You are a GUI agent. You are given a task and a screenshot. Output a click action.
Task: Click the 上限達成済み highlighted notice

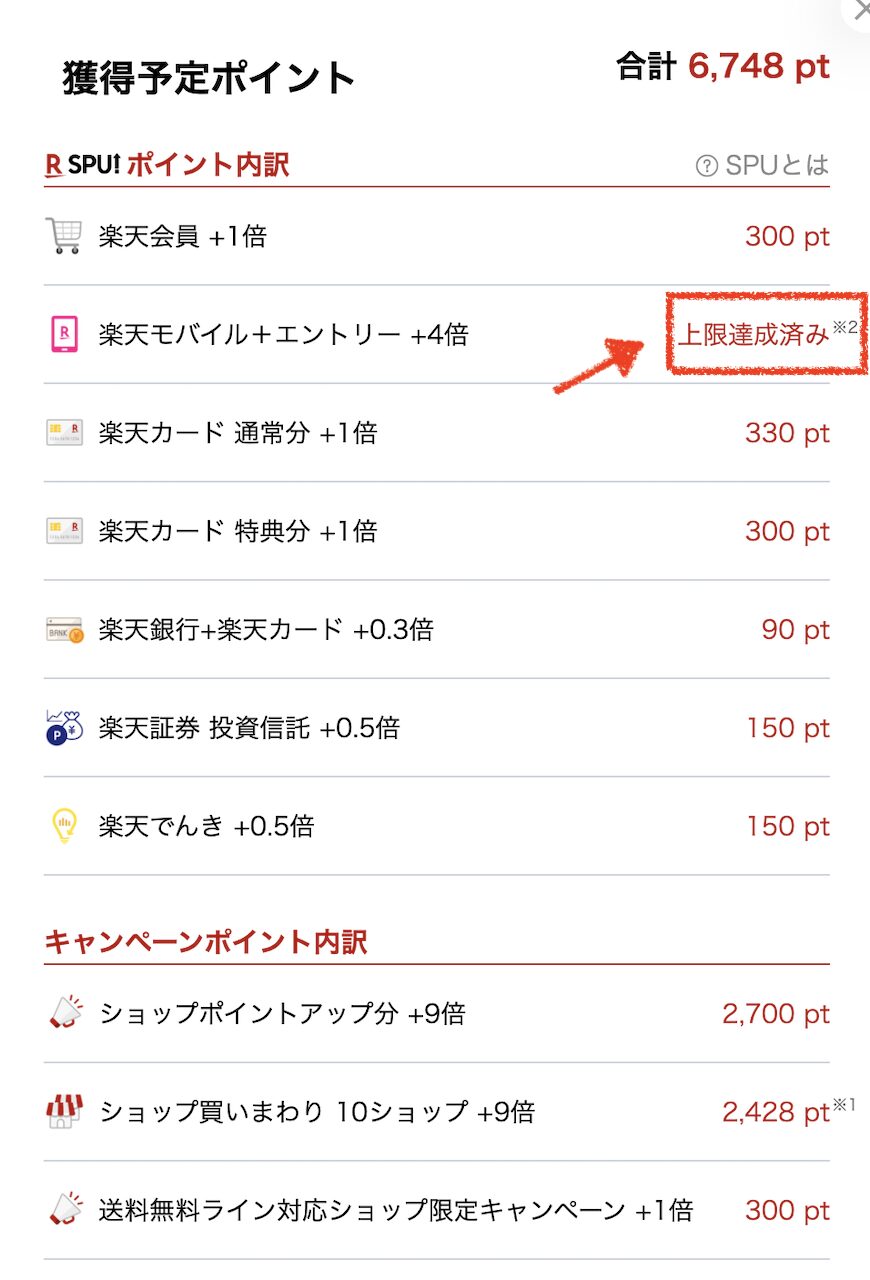tap(755, 335)
